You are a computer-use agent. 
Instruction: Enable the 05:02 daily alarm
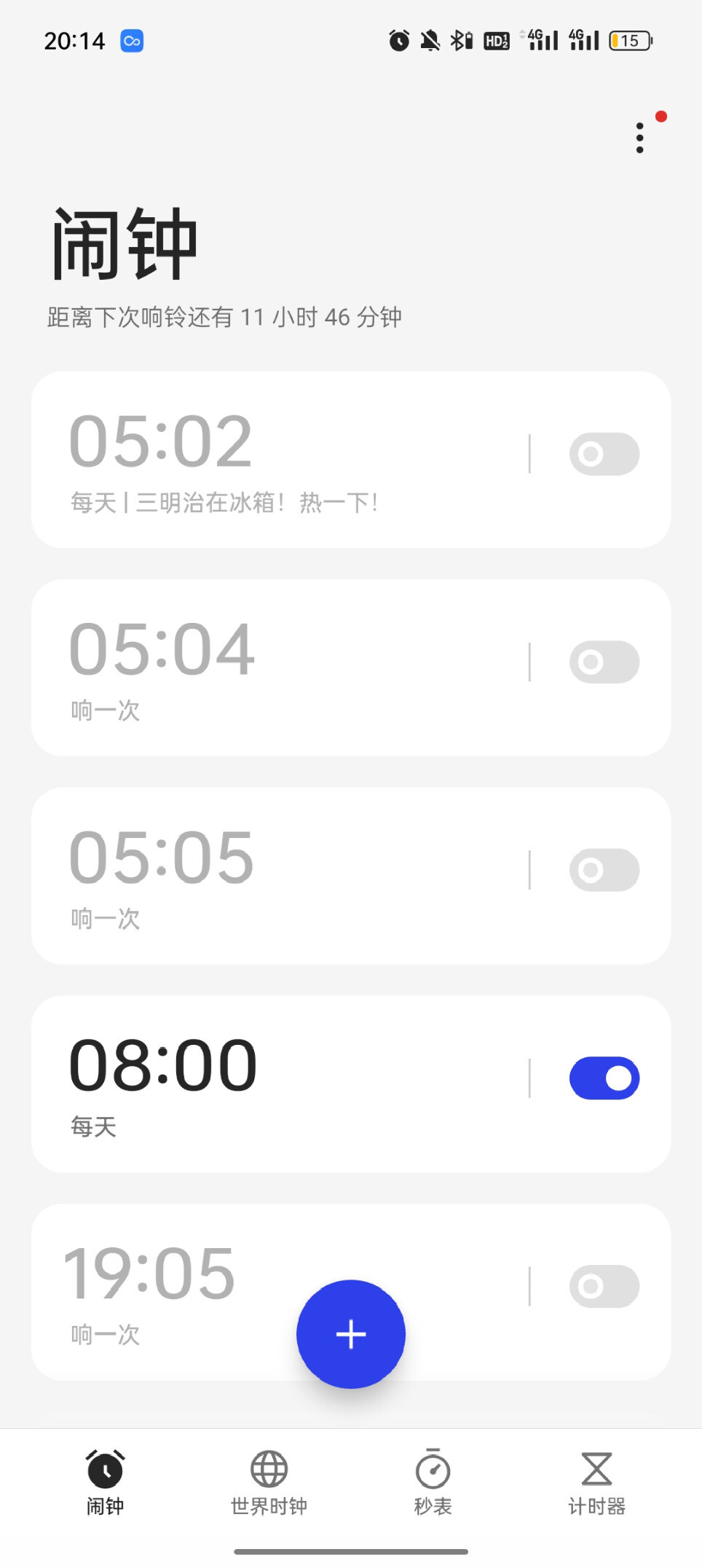pyautogui.click(x=604, y=454)
